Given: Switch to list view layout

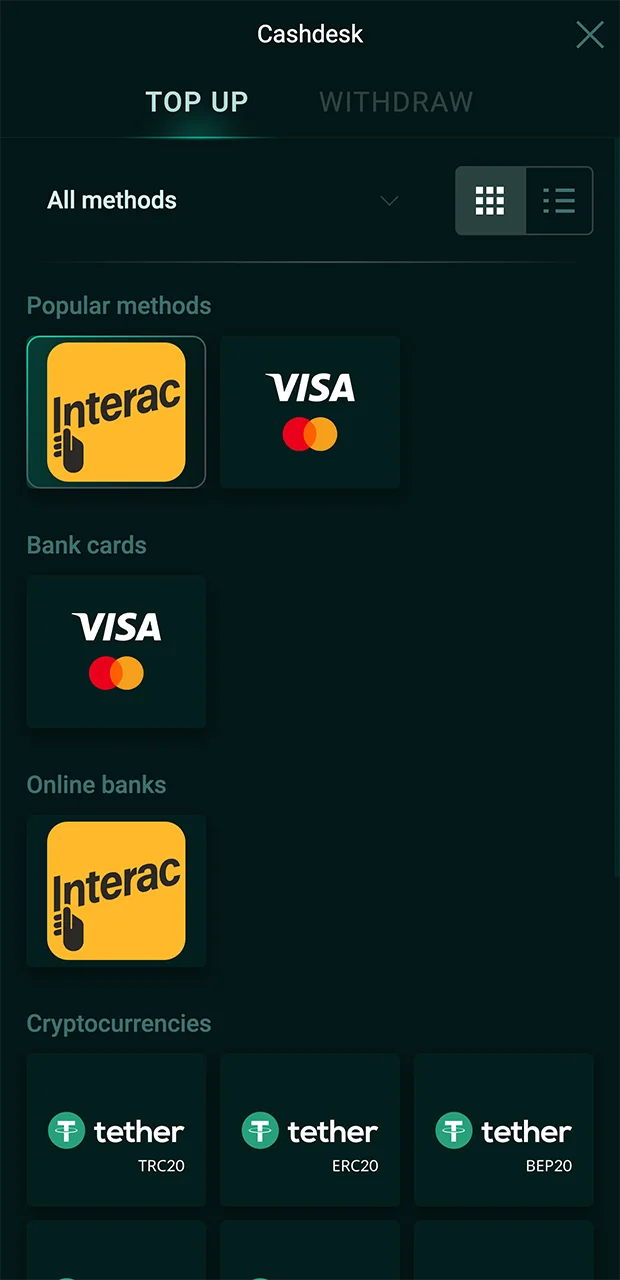Looking at the screenshot, I should pyautogui.click(x=559, y=201).
